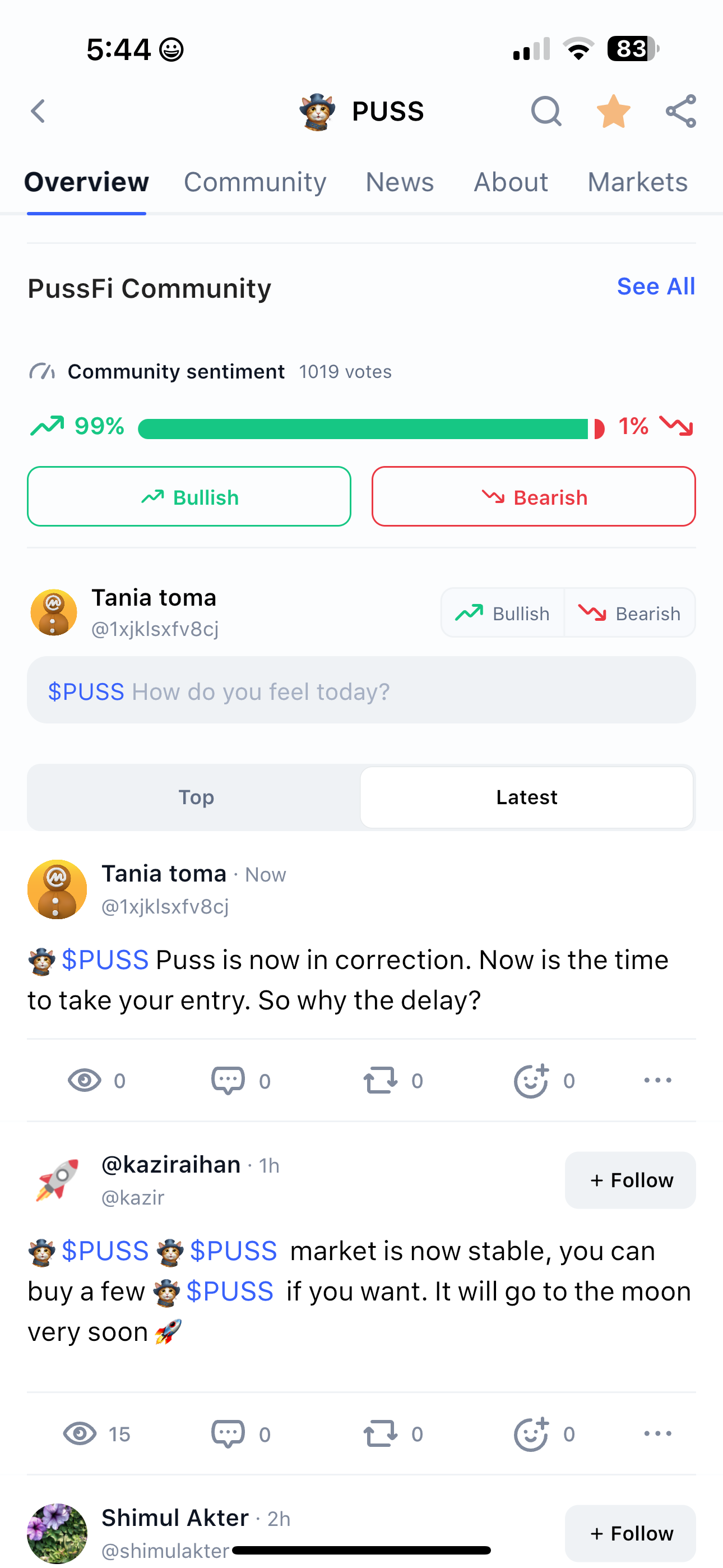Viewport: 723px width, 1568px height.
Task: Switch to the Markets tab
Action: pyautogui.click(x=638, y=182)
